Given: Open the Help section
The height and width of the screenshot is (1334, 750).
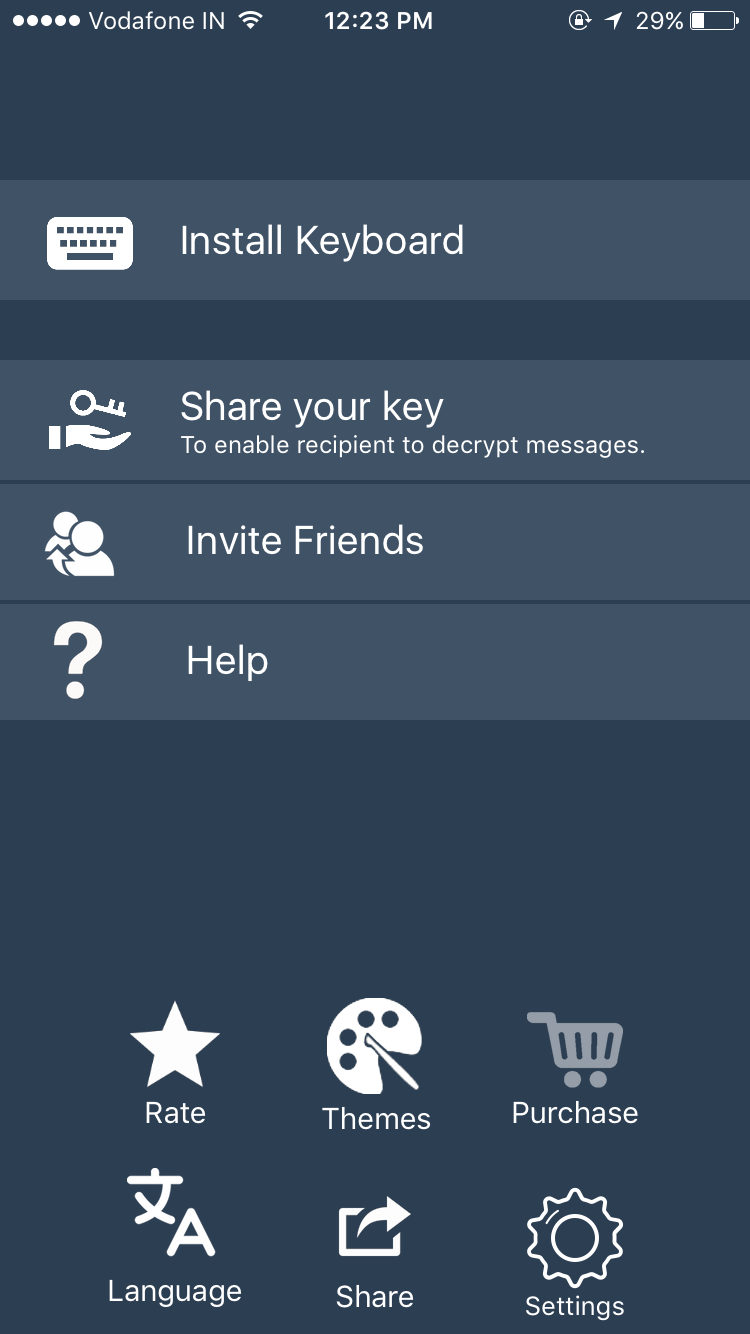Looking at the screenshot, I should [x=375, y=660].
